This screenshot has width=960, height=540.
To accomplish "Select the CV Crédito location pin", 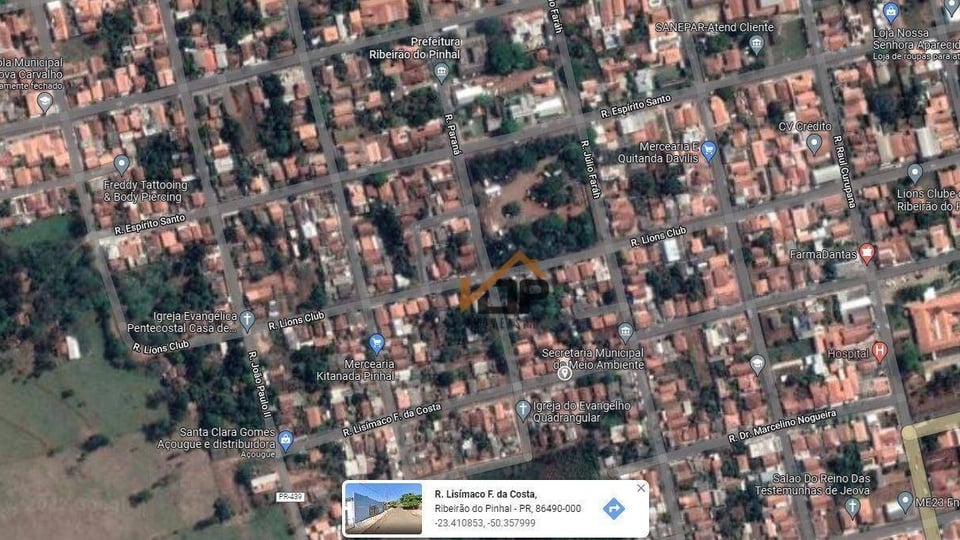I will (x=814, y=144).
